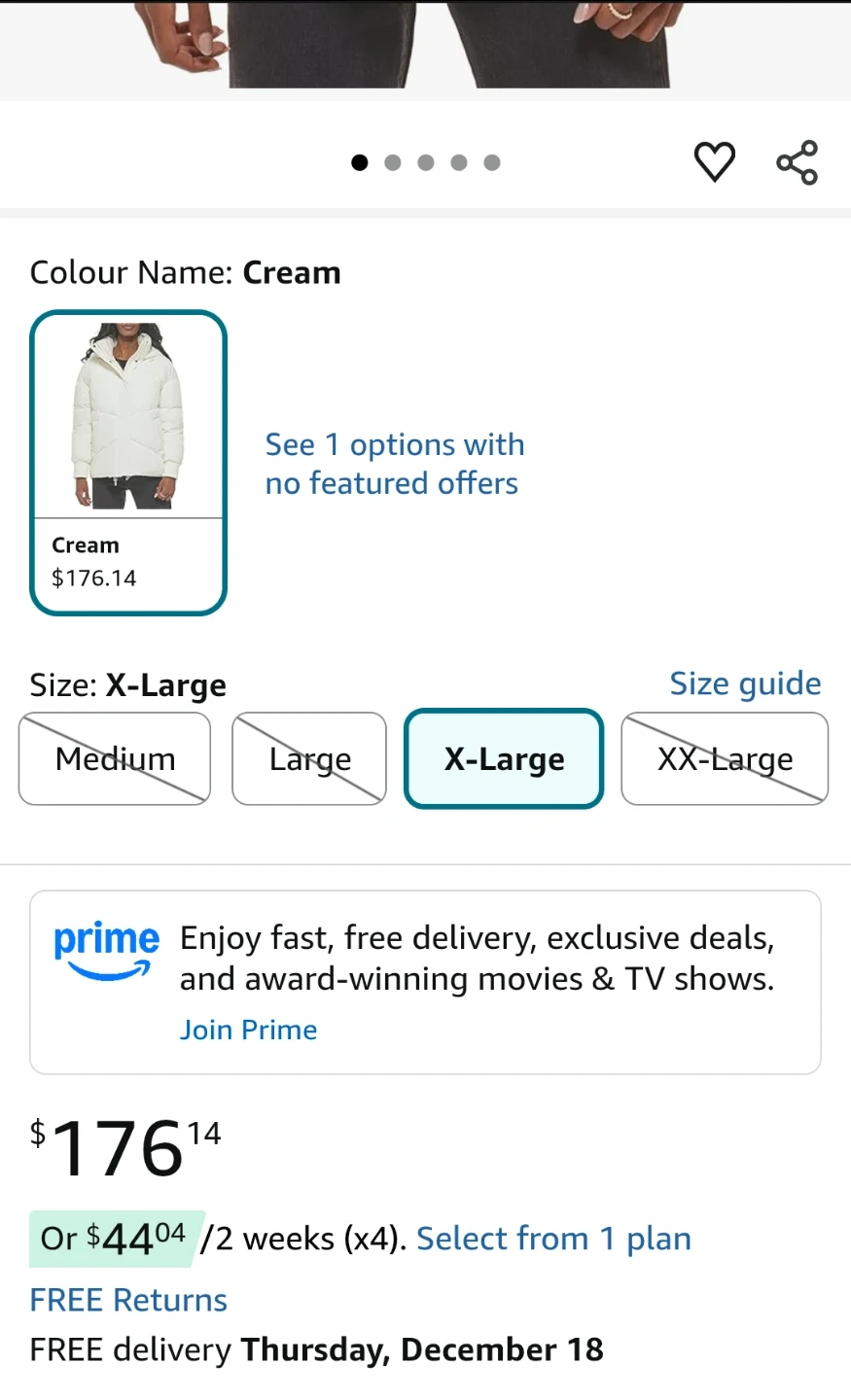Pick the XX-Large size
Image resolution: width=851 pixels, height=1400 pixels.
pos(725,758)
